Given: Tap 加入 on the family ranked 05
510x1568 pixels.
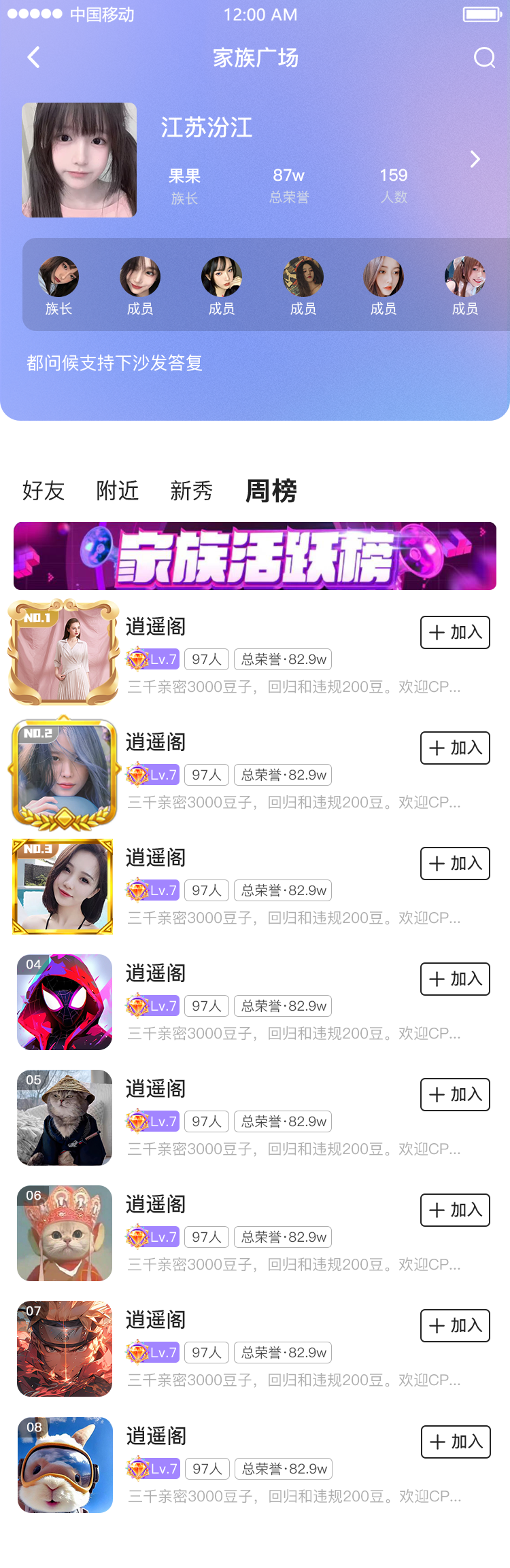Looking at the screenshot, I should [455, 1095].
